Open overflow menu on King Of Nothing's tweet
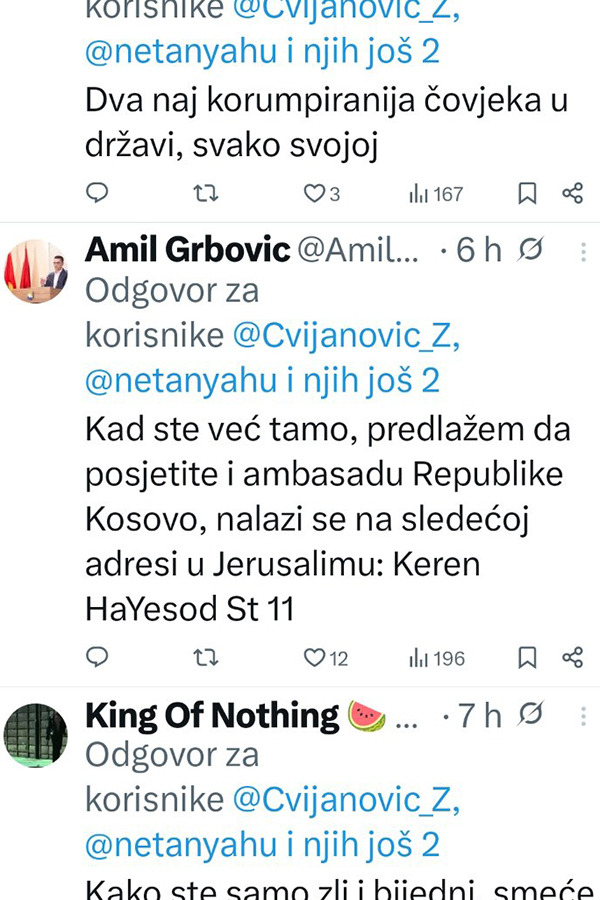Viewport: 600px width, 900px height. coord(583,716)
